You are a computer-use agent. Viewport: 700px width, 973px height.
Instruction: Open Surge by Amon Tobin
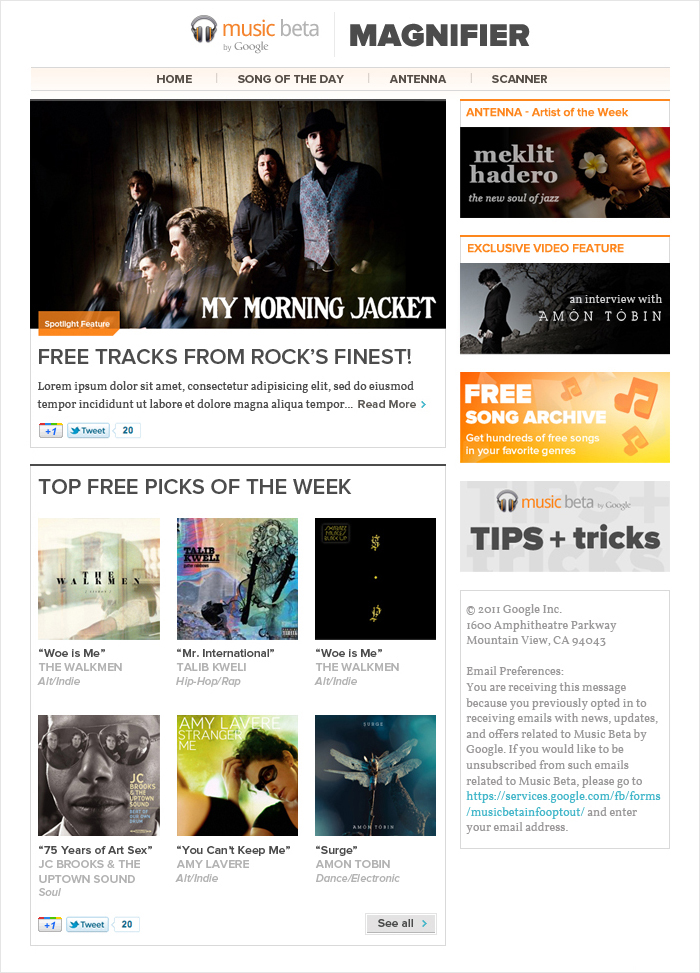pos(375,775)
